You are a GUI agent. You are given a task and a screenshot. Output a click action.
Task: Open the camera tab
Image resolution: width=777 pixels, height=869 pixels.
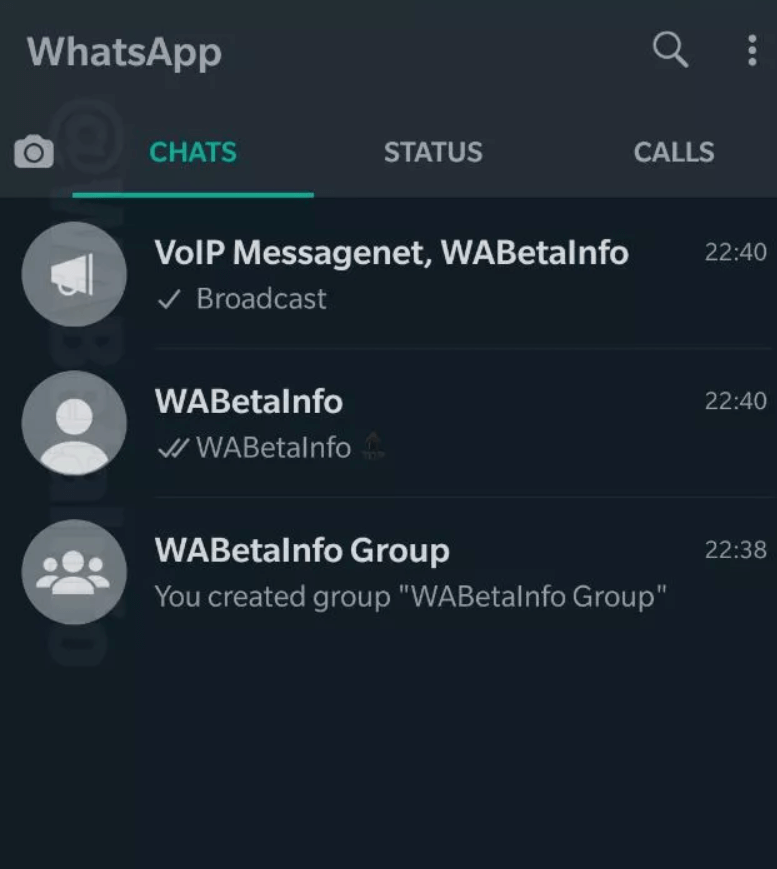coord(34,152)
